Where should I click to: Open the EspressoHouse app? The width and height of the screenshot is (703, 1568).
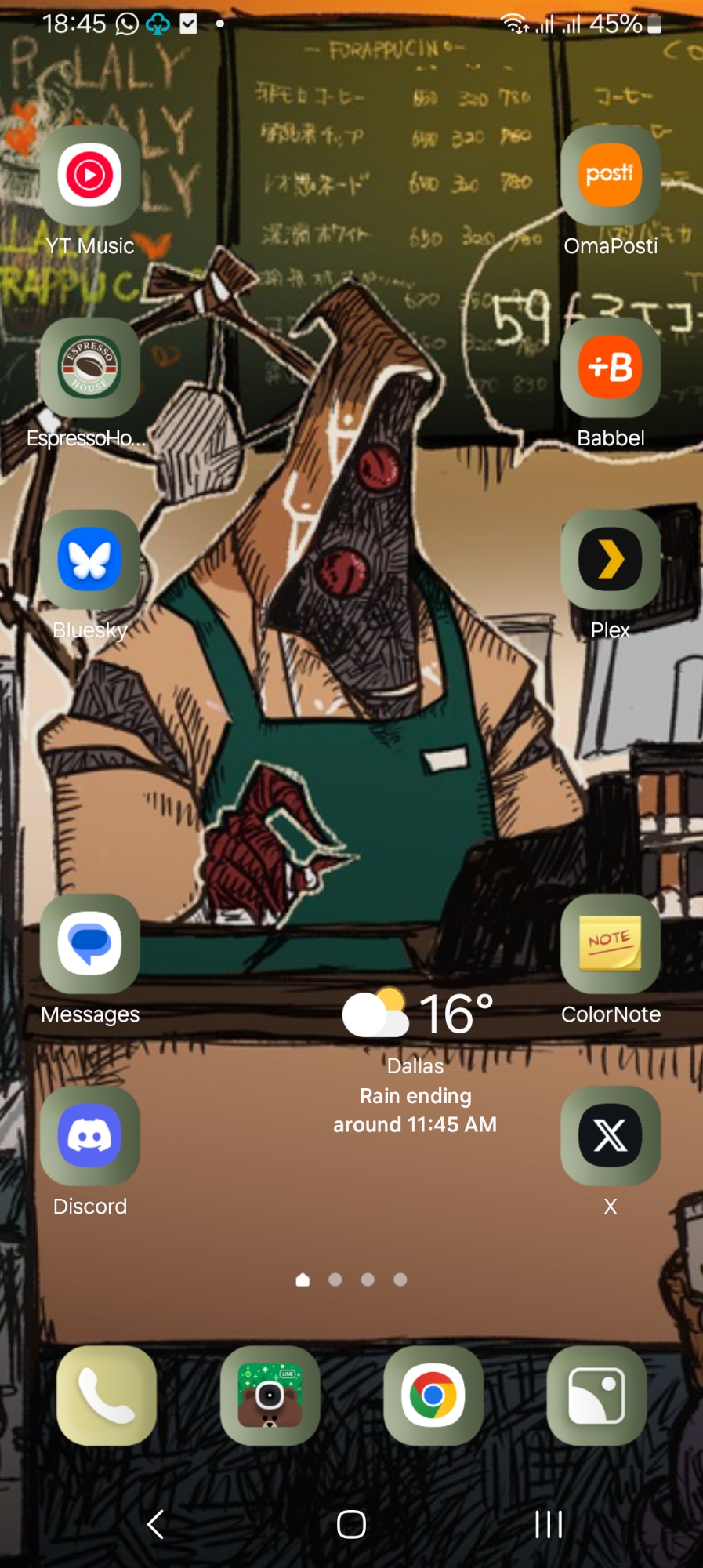click(89, 368)
